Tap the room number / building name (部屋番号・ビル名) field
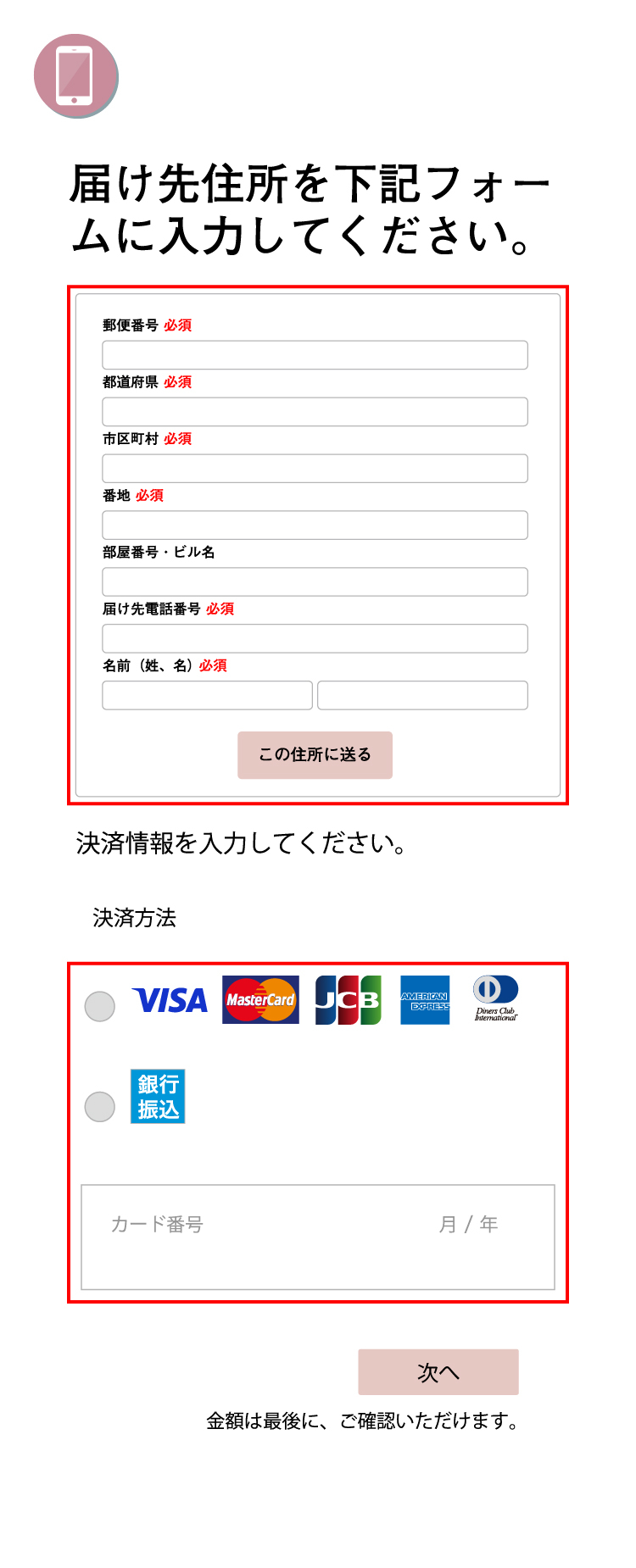The height and width of the screenshot is (1568, 636). pyautogui.click(x=315, y=582)
